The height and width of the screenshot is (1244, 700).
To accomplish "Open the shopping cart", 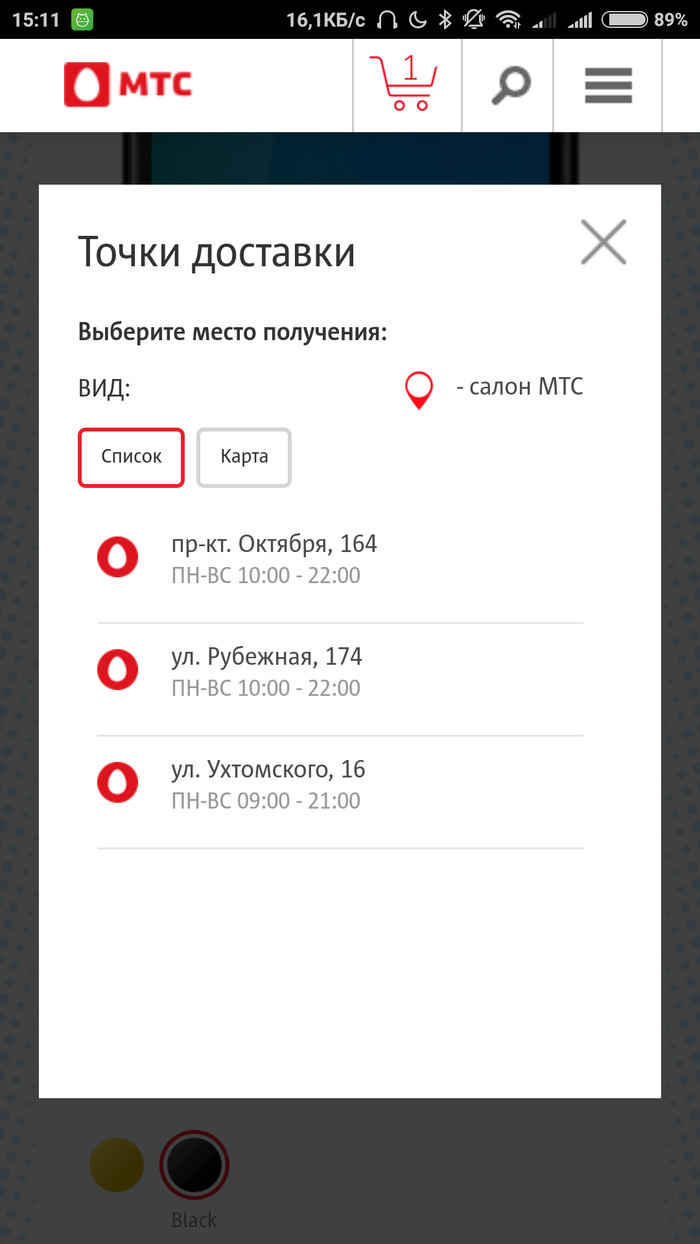I will click(406, 86).
